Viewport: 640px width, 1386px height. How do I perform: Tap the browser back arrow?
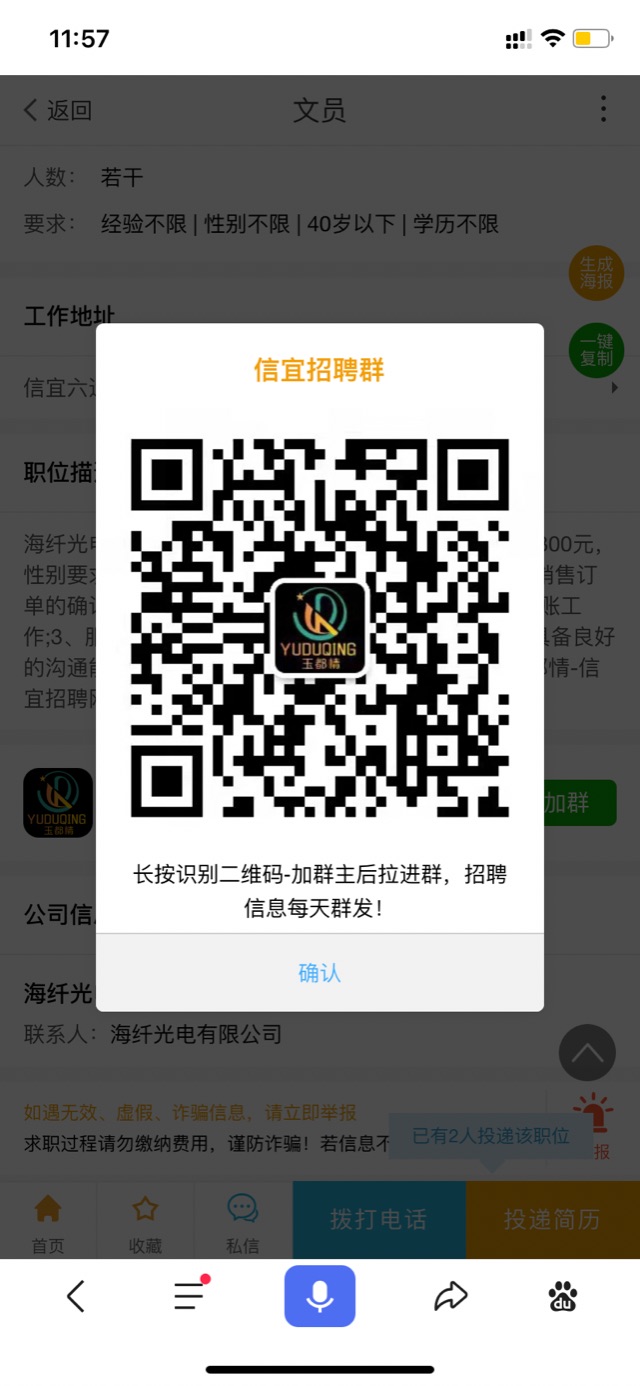[76, 1296]
